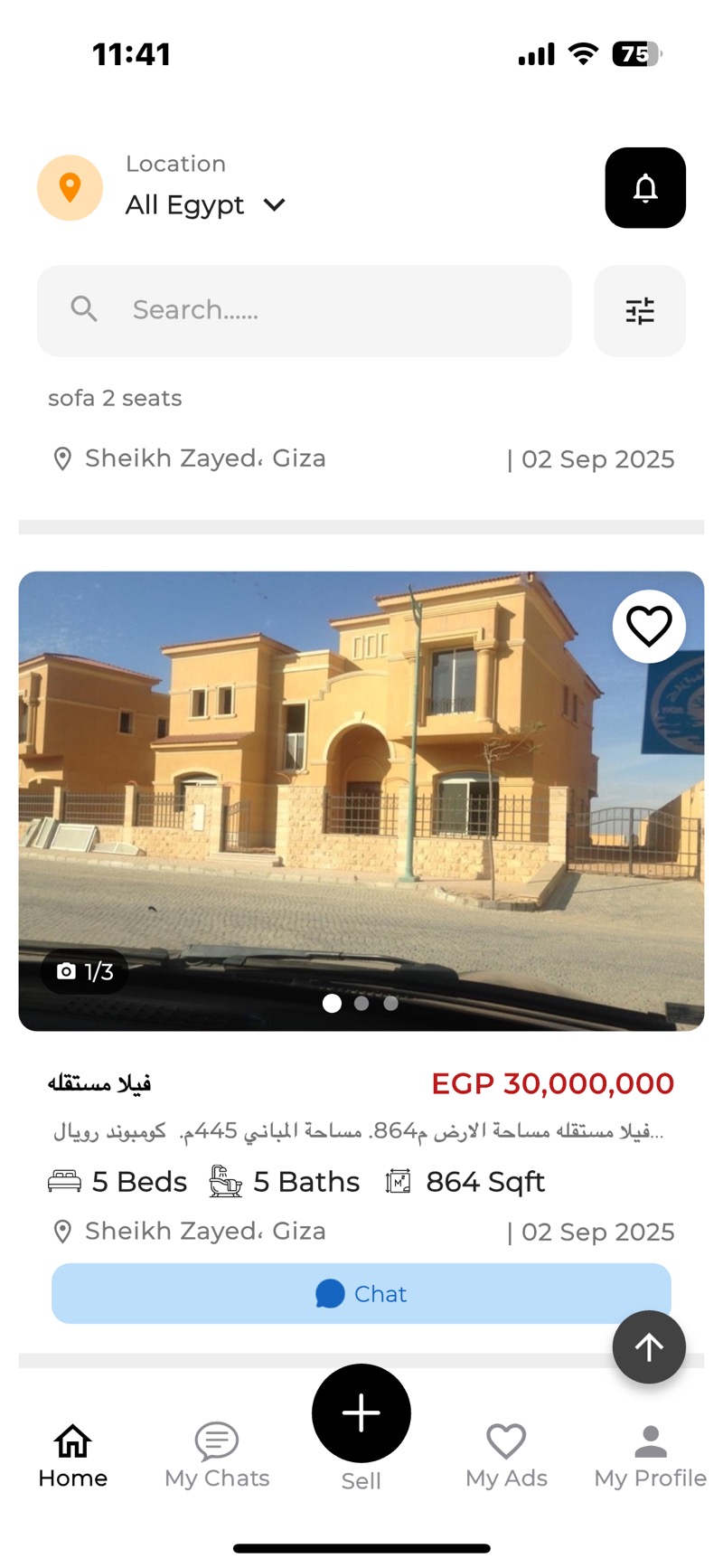Image resolution: width=723 pixels, height=1568 pixels.
Task: Tap Sell to post a new ad
Action: [x=361, y=1415]
